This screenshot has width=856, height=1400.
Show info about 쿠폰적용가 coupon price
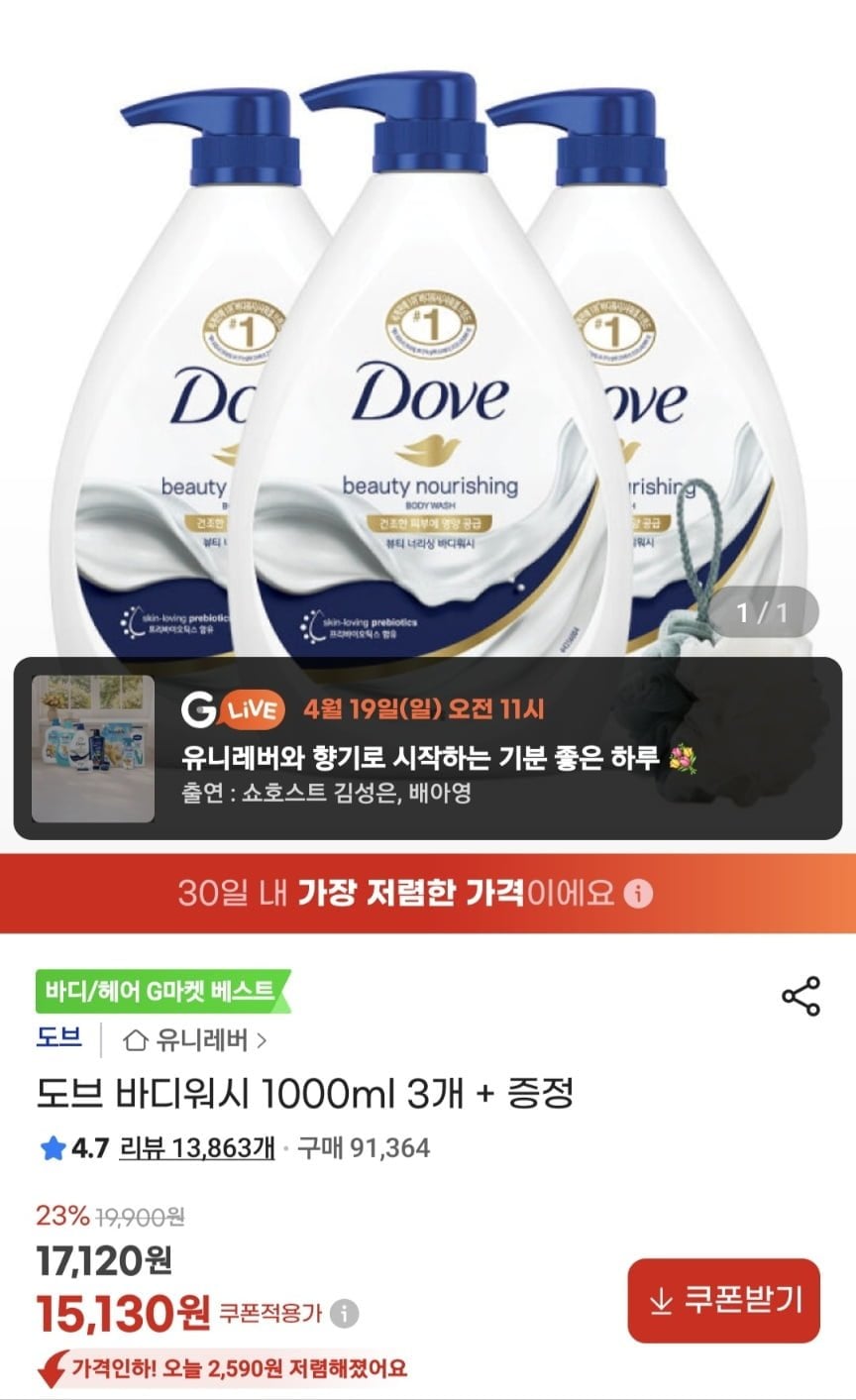343,1315
